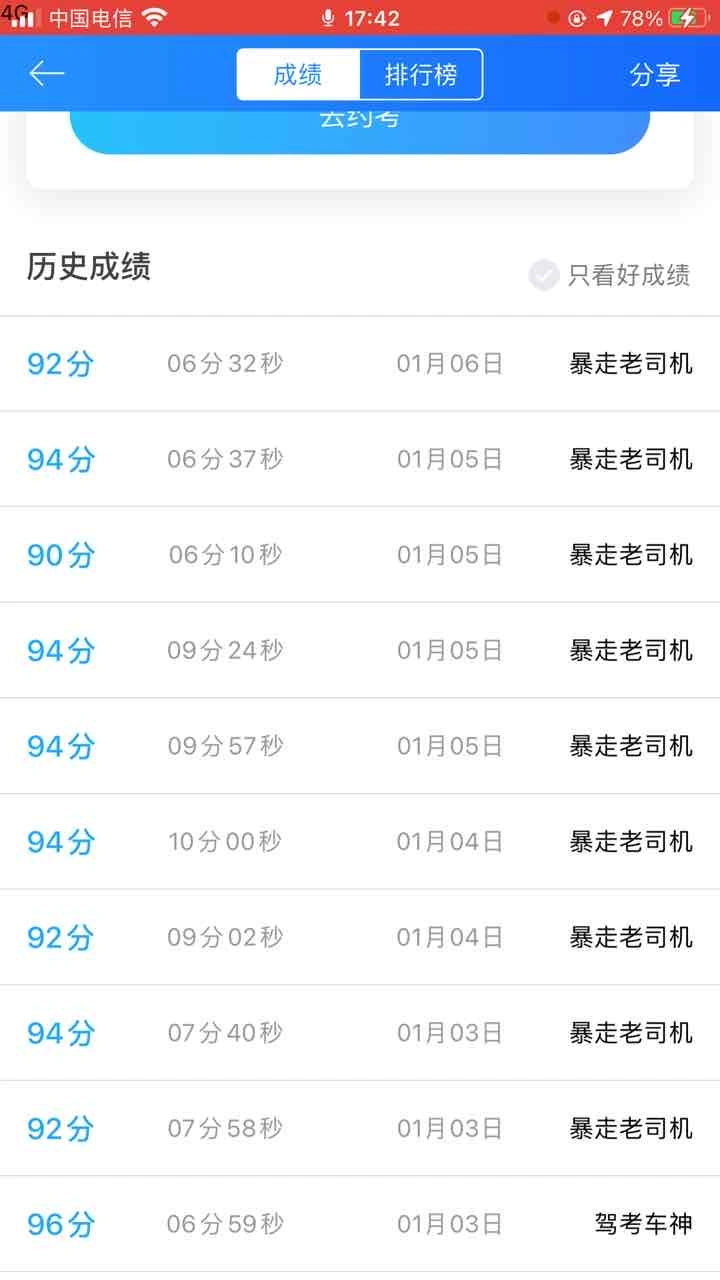
Task: View the 94分 record with 09分24秒
Action: [x=360, y=651]
